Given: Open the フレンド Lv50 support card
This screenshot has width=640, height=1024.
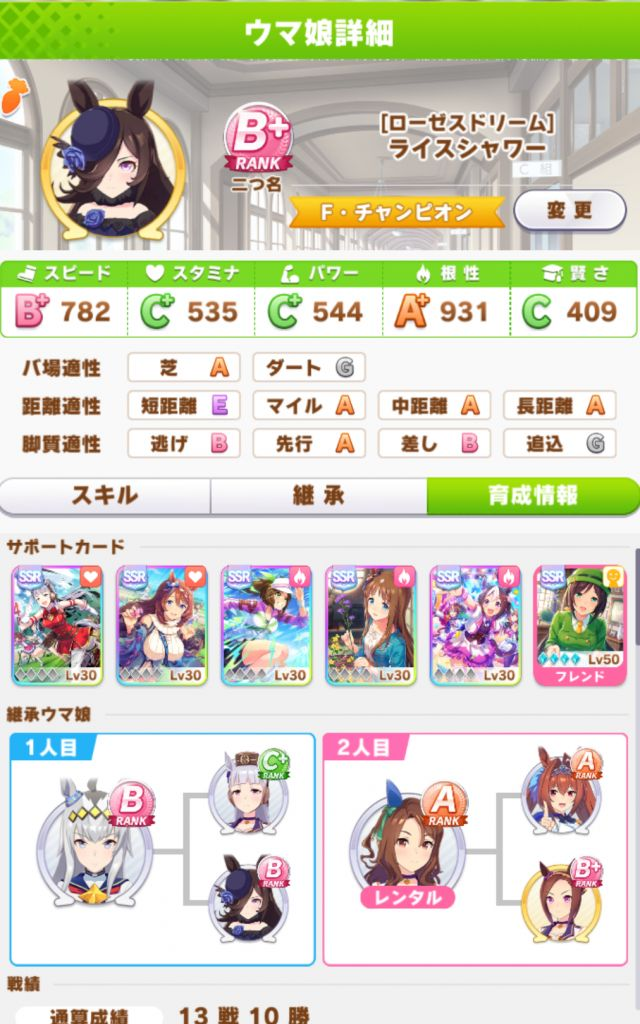Looking at the screenshot, I should coord(580,625).
